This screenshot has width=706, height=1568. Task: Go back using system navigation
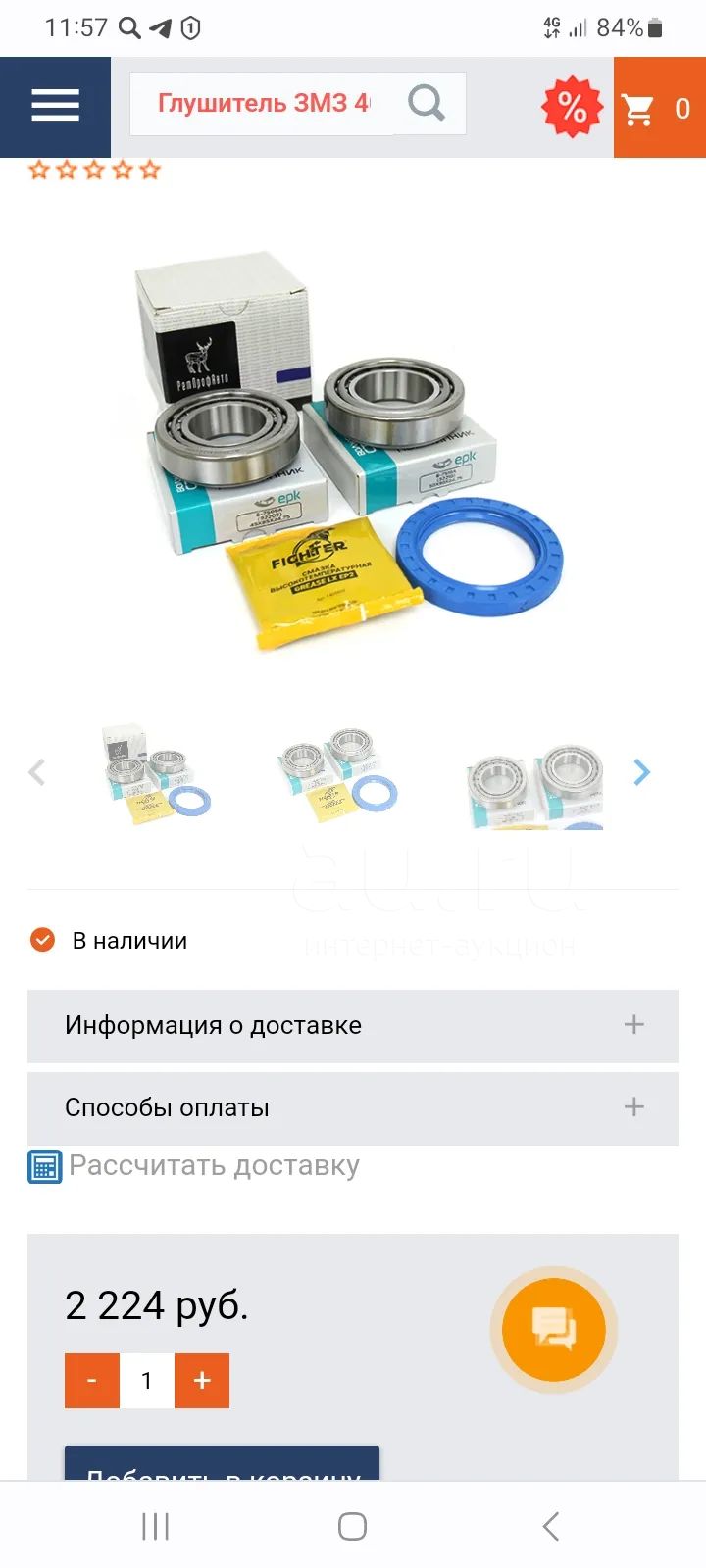[551, 1526]
